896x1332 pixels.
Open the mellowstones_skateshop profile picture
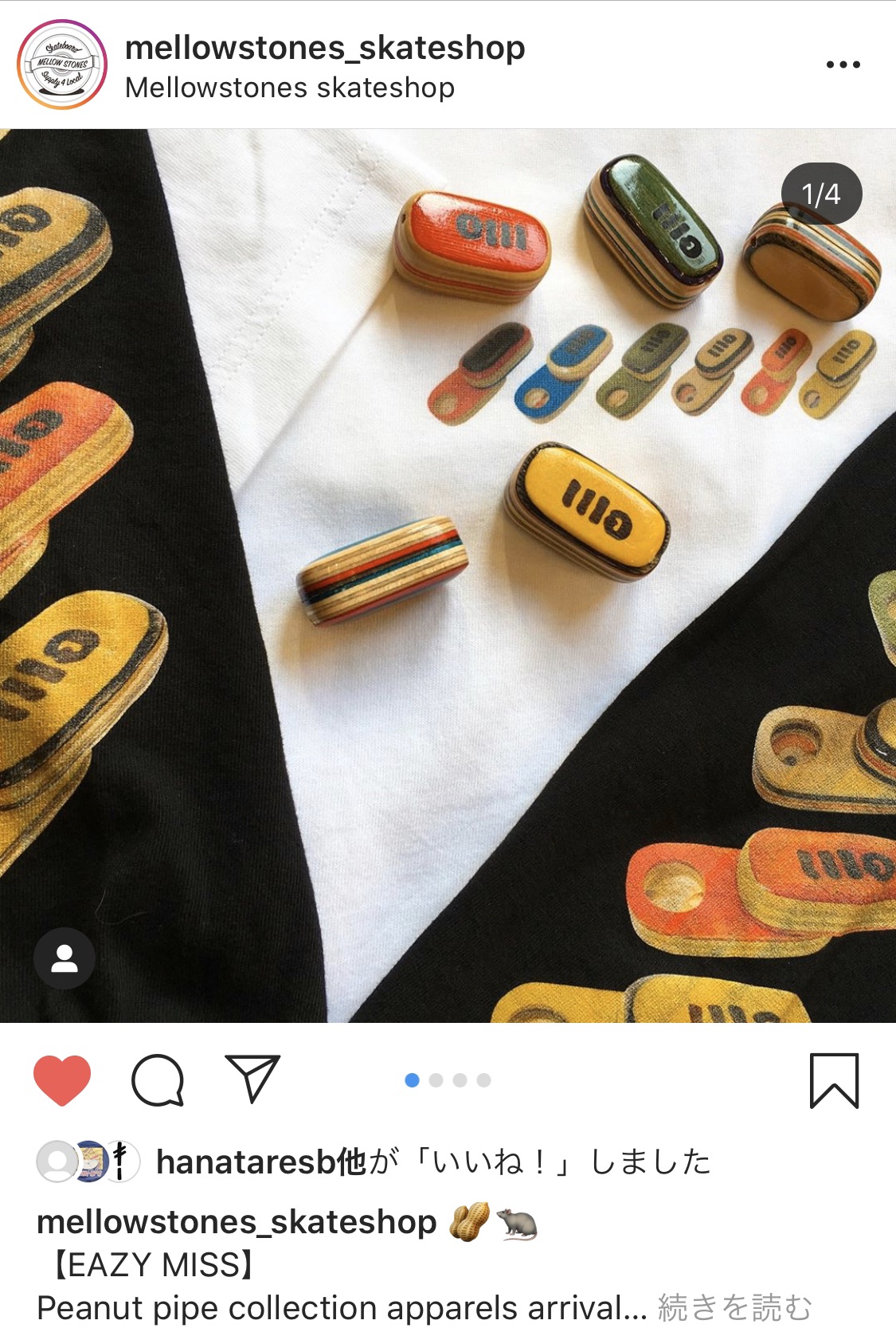(x=62, y=65)
